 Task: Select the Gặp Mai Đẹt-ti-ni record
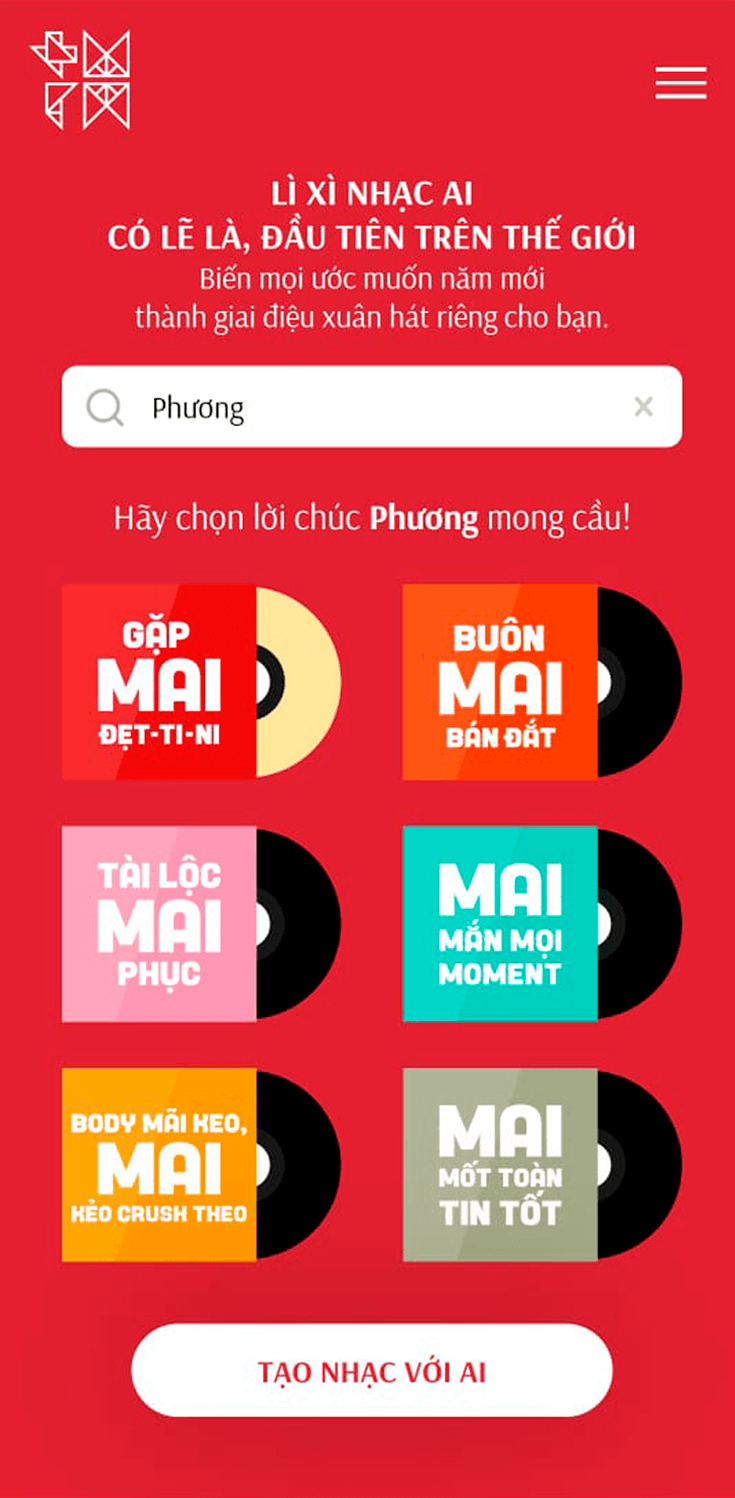coord(160,682)
